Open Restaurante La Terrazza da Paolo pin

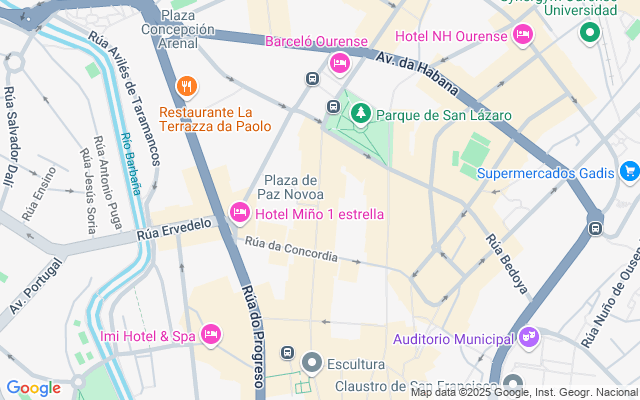coord(185,87)
